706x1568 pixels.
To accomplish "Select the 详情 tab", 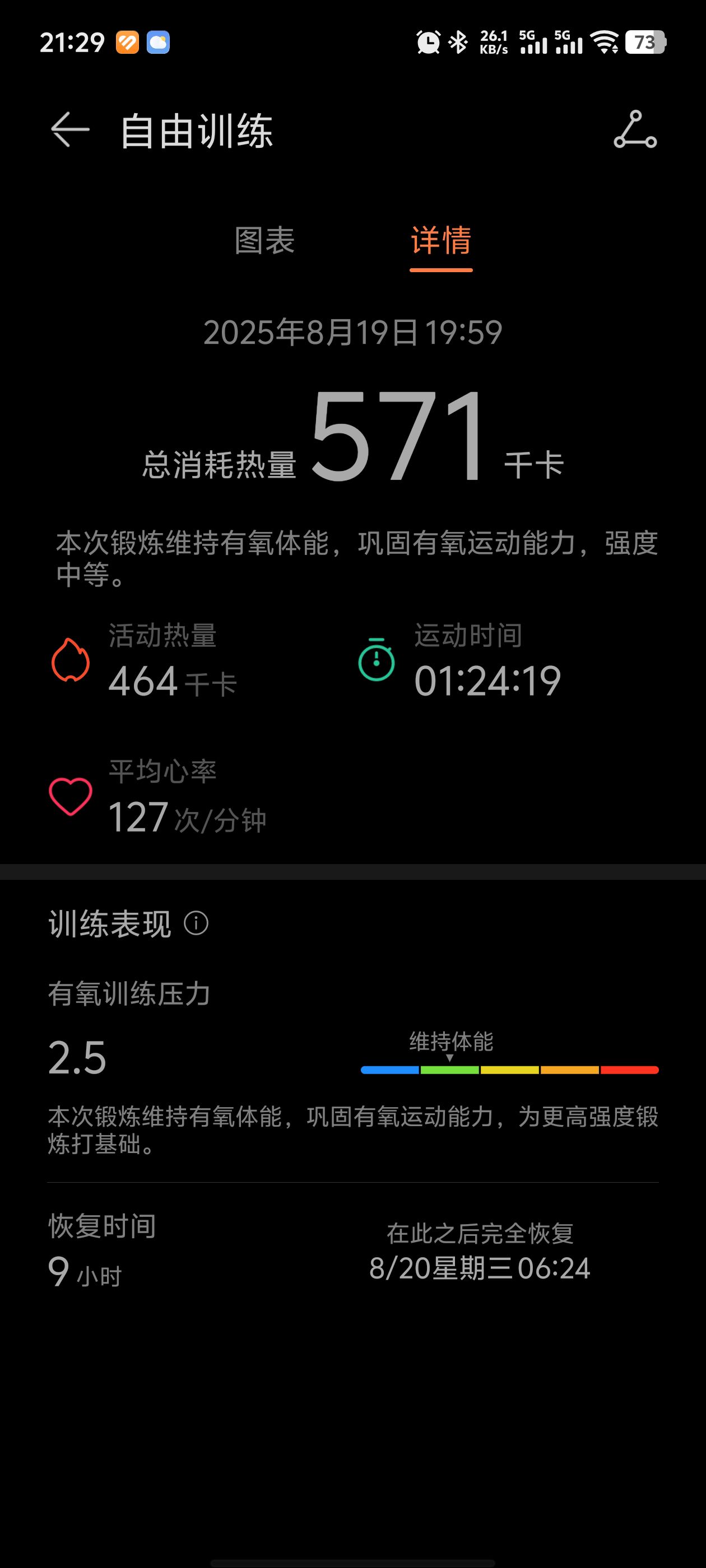I will coord(441,240).
